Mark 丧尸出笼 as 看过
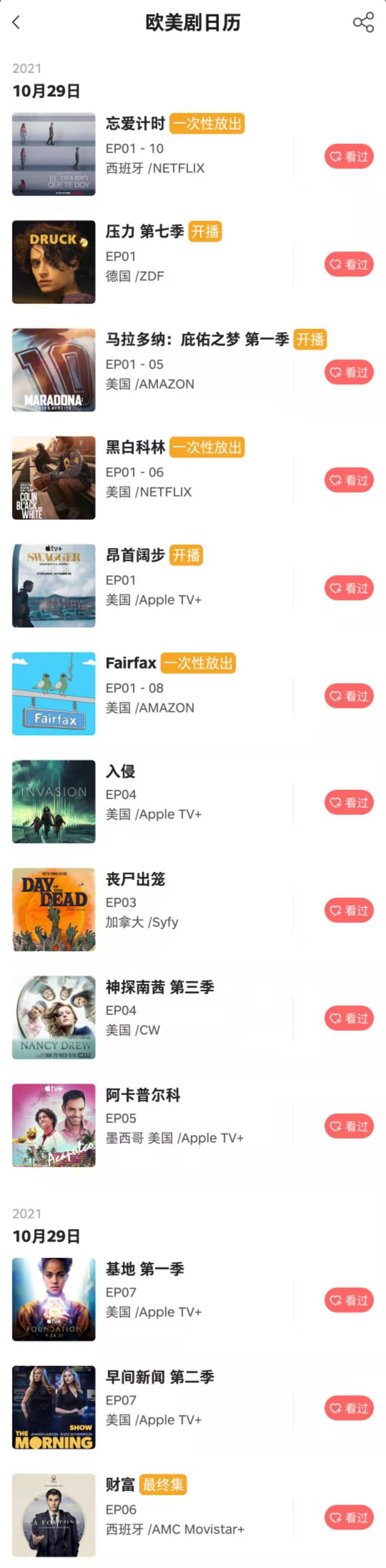Viewport: 386px width, 1568px height. coord(348,910)
